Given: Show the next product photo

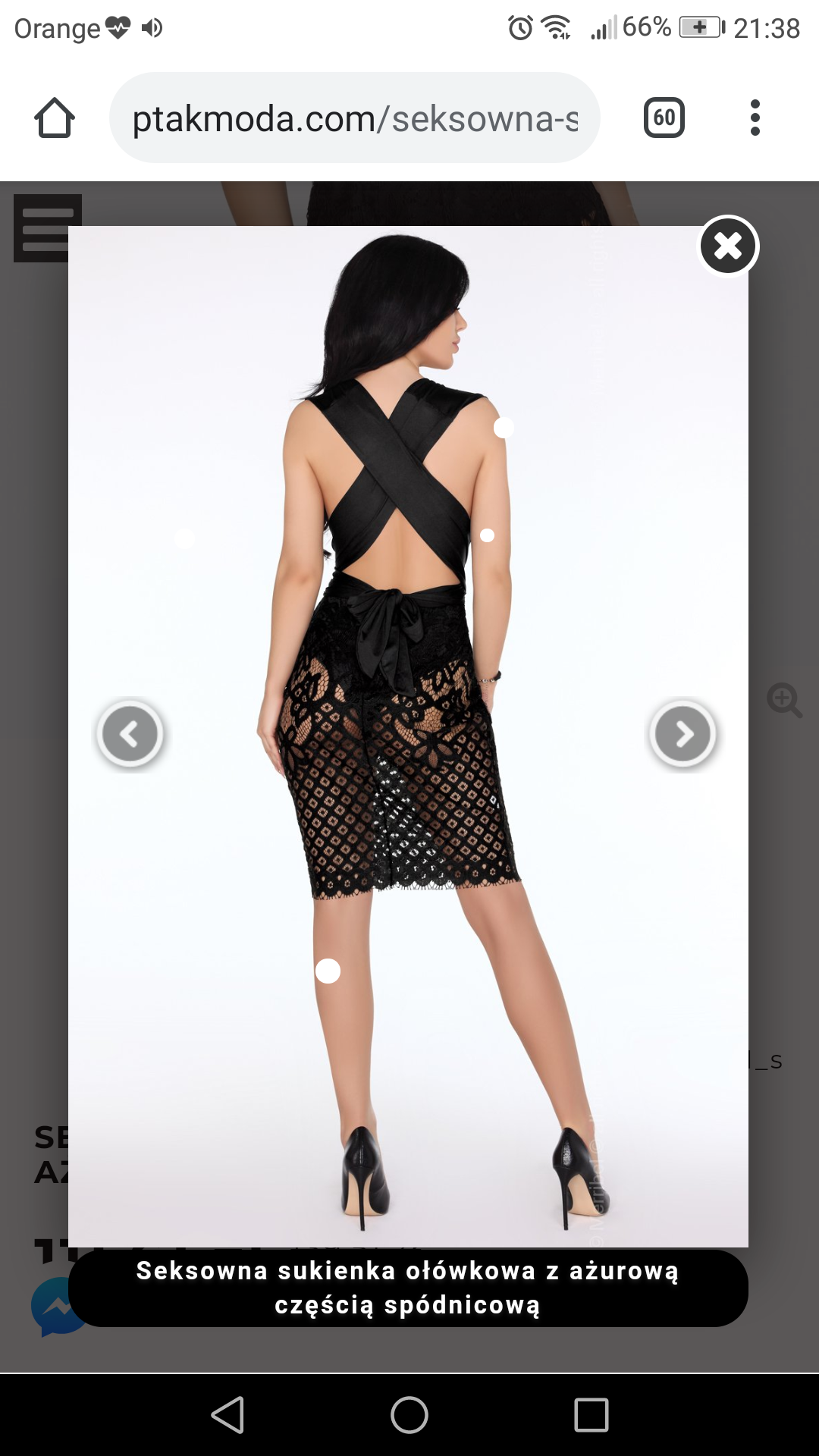Looking at the screenshot, I should pyautogui.click(x=682, y=733).
